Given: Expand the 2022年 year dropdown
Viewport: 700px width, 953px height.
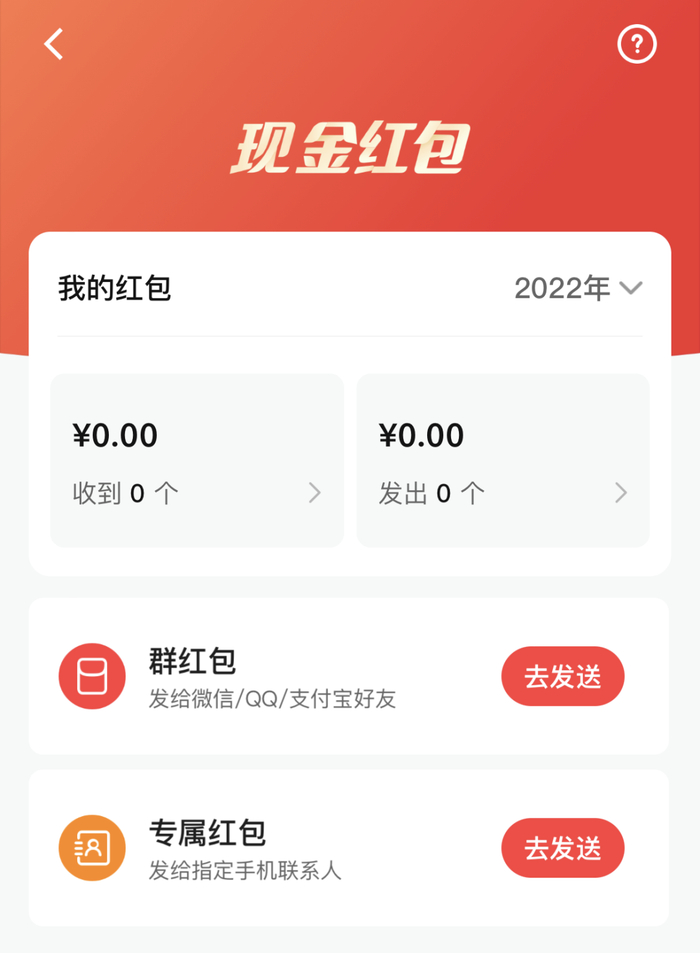Looking at the screenshot, I should pos(578,289).
